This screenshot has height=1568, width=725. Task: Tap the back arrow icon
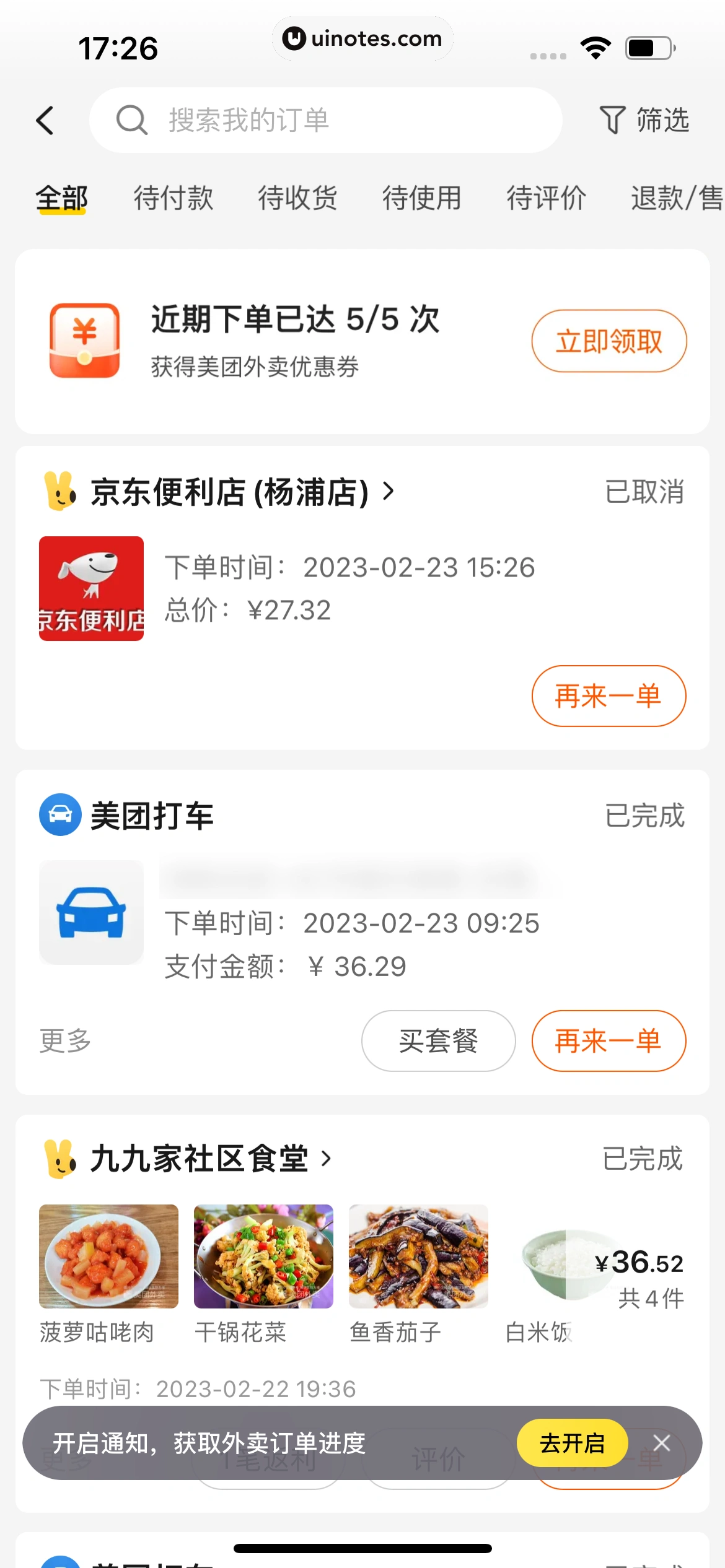[45, 120]
